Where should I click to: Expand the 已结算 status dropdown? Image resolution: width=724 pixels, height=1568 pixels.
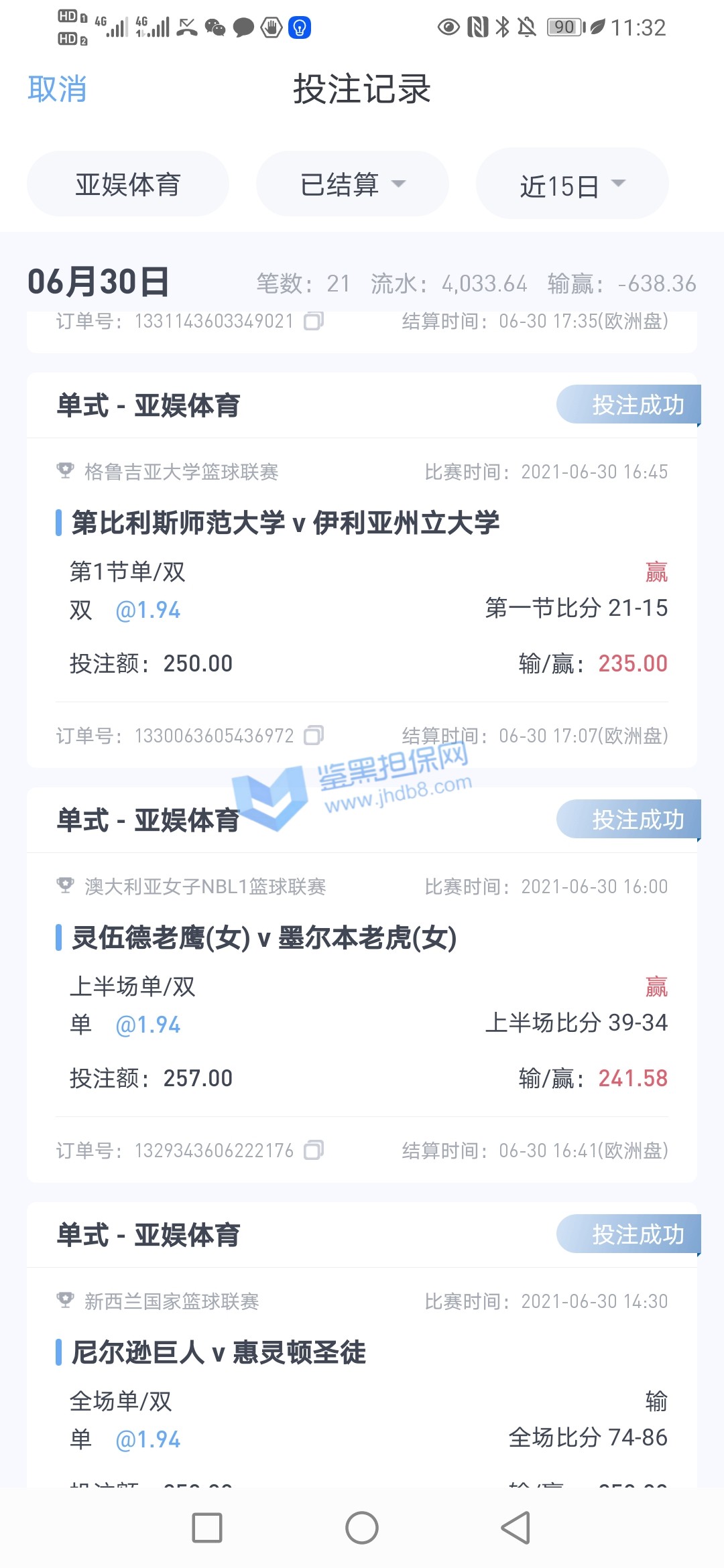pos(352,184)
